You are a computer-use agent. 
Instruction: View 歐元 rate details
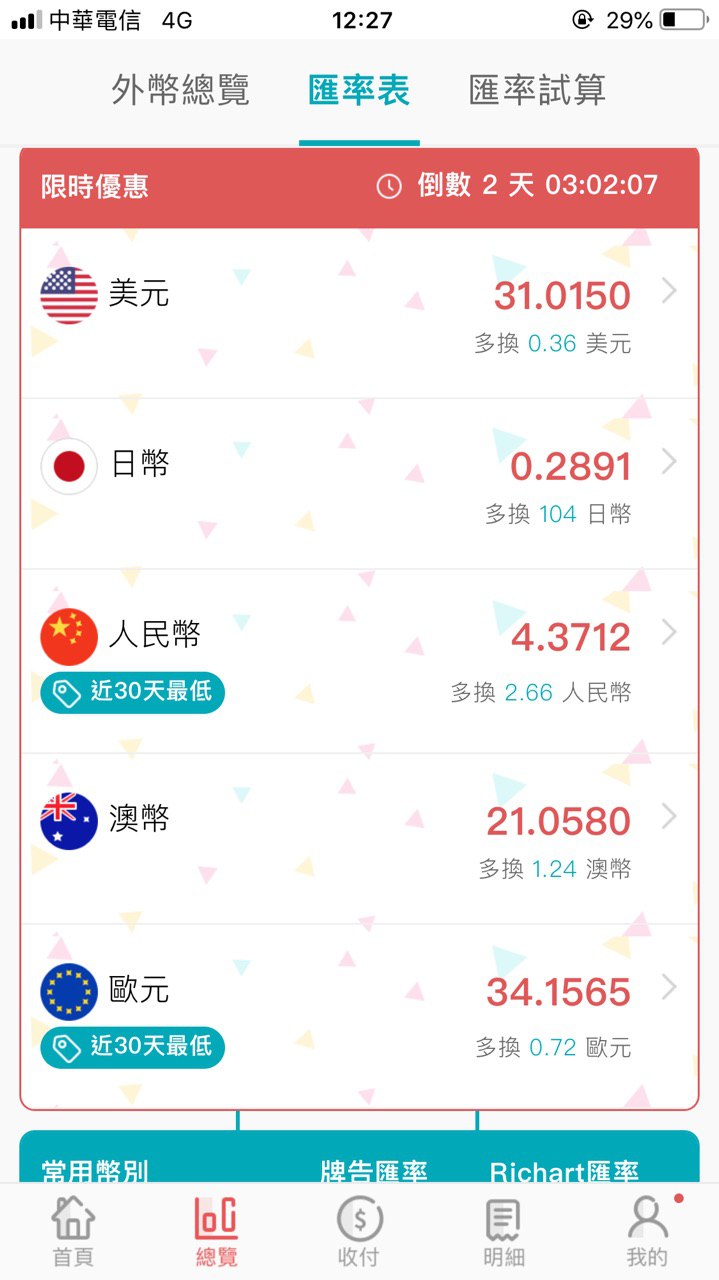click(x=359, y=1015)
